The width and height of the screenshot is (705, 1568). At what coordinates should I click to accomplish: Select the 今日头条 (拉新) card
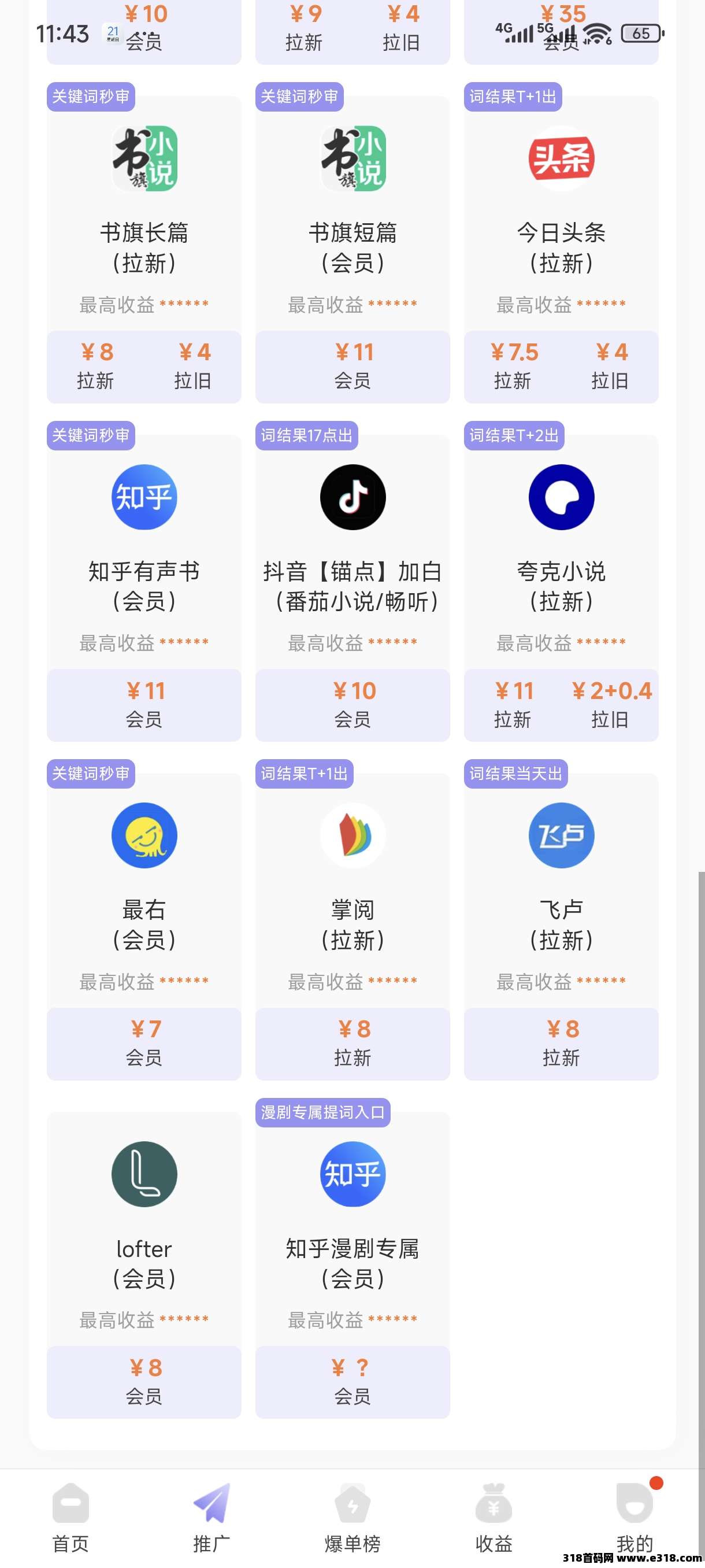point(561,246)
